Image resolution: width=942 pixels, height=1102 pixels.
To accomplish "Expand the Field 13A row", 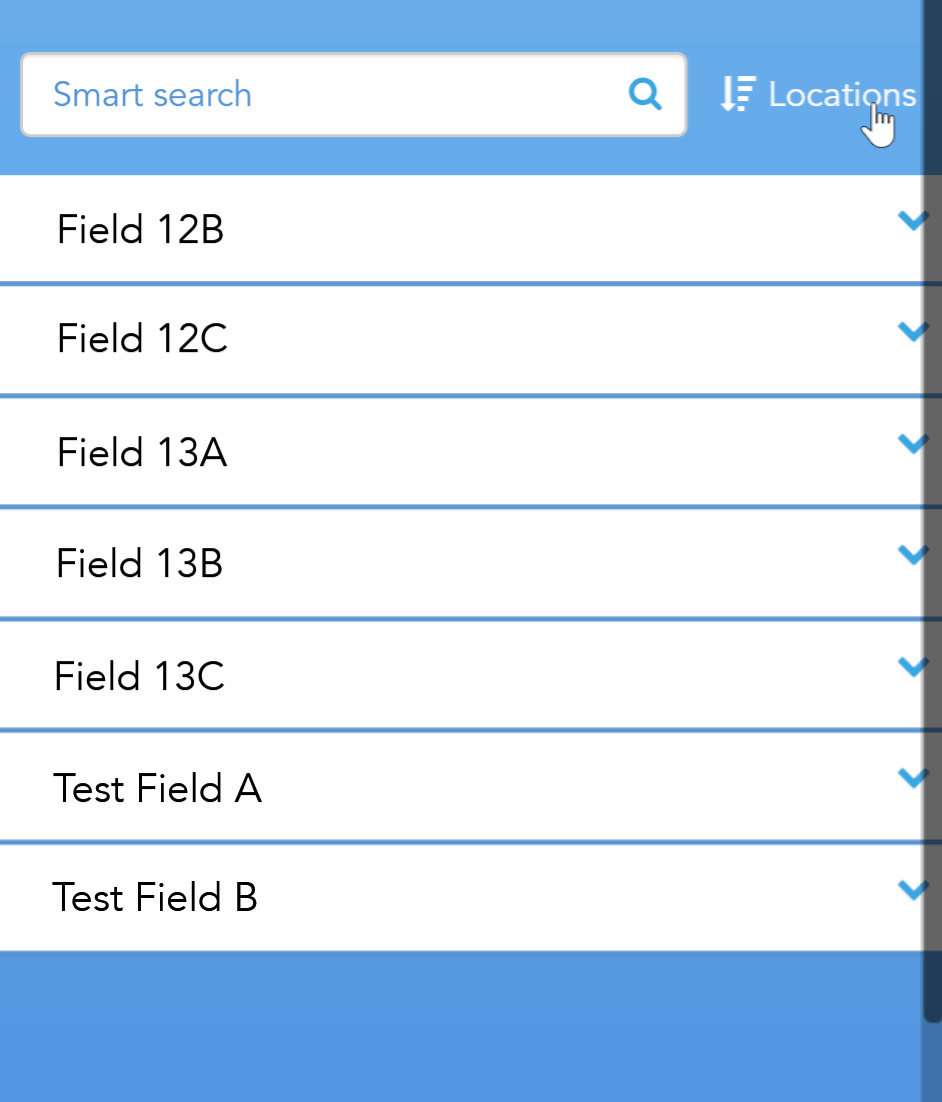I will pos(911,443).
